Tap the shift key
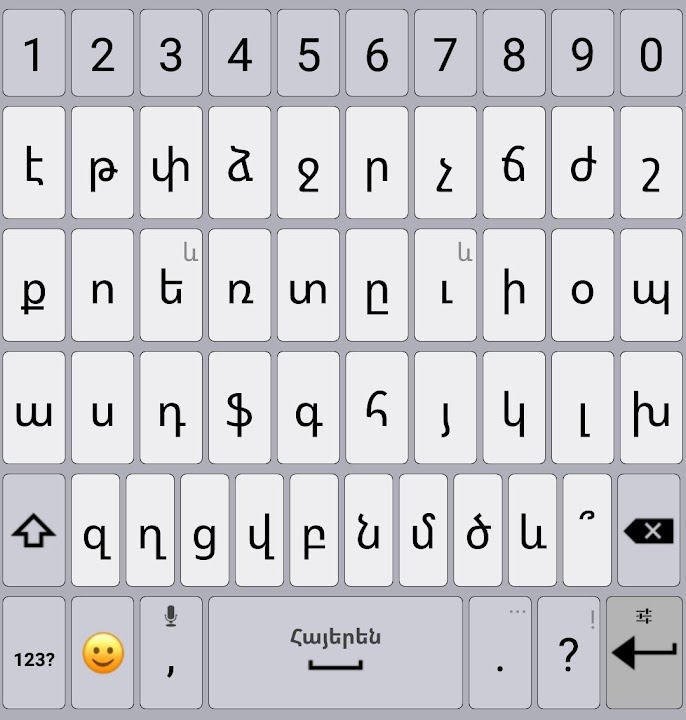 34,531
